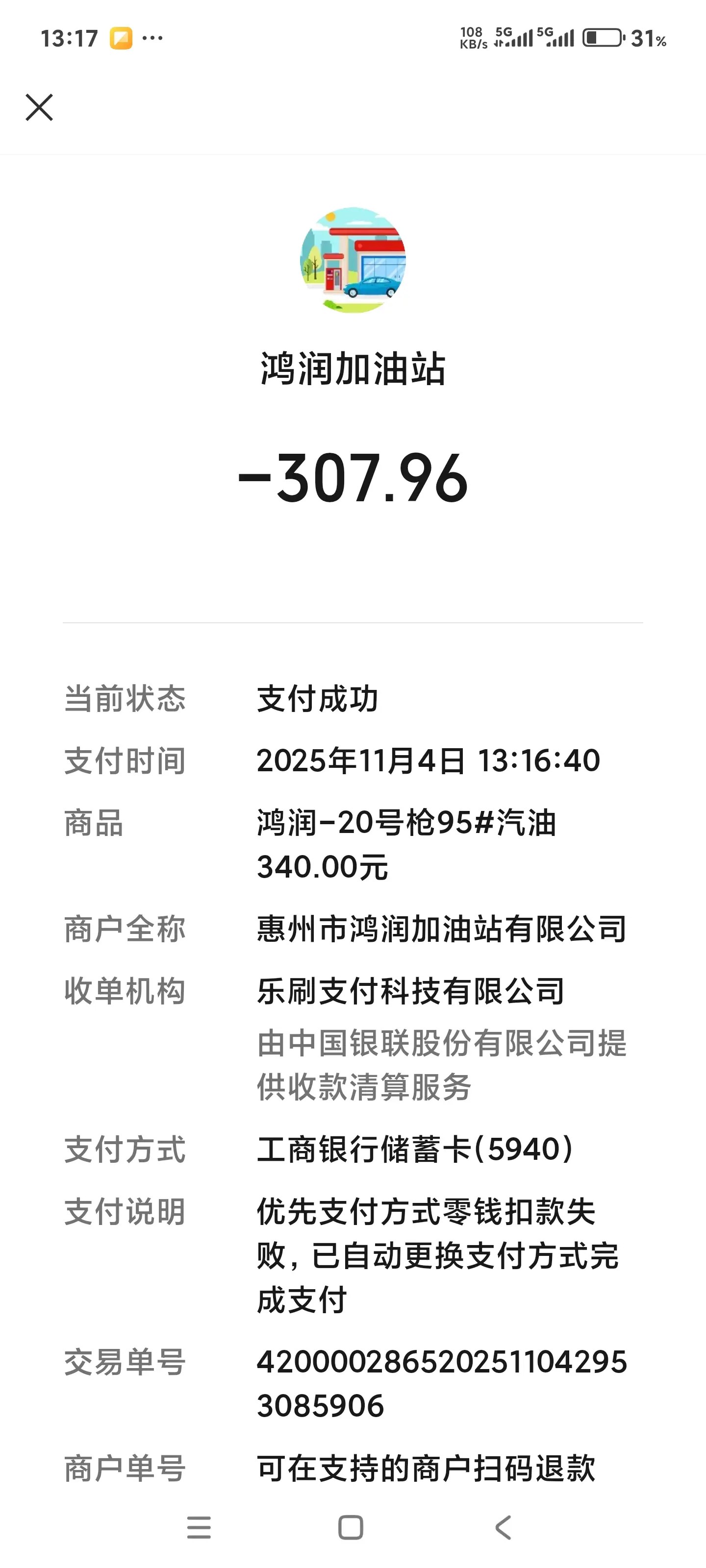Open the 鸿润加油站 merchant avatar
The height and width of the screenshot is (1568, 706).
[x=353, y=261]
